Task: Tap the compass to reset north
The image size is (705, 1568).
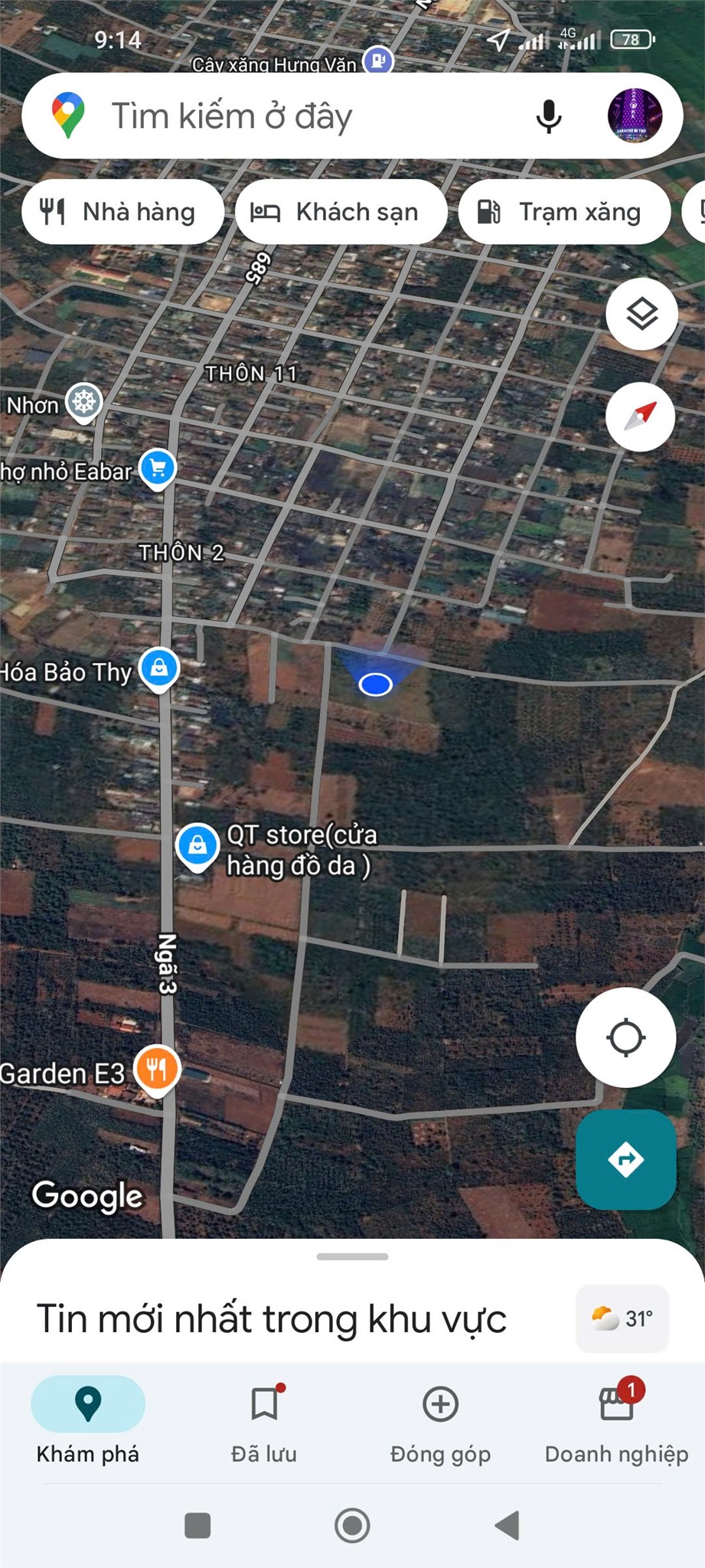Action: tap(641, 416)
